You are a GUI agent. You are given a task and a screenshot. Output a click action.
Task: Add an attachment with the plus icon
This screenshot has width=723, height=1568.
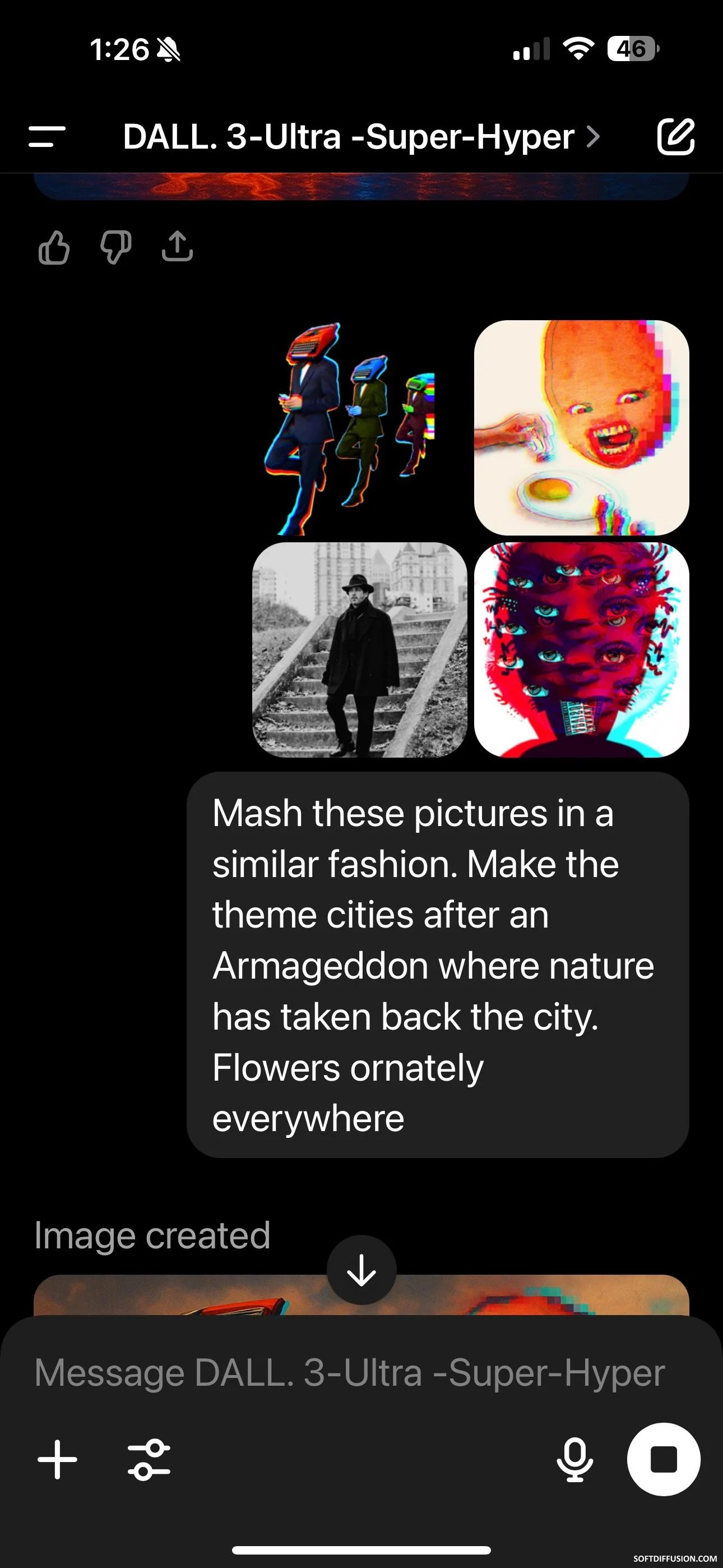tap(57, 1459)
